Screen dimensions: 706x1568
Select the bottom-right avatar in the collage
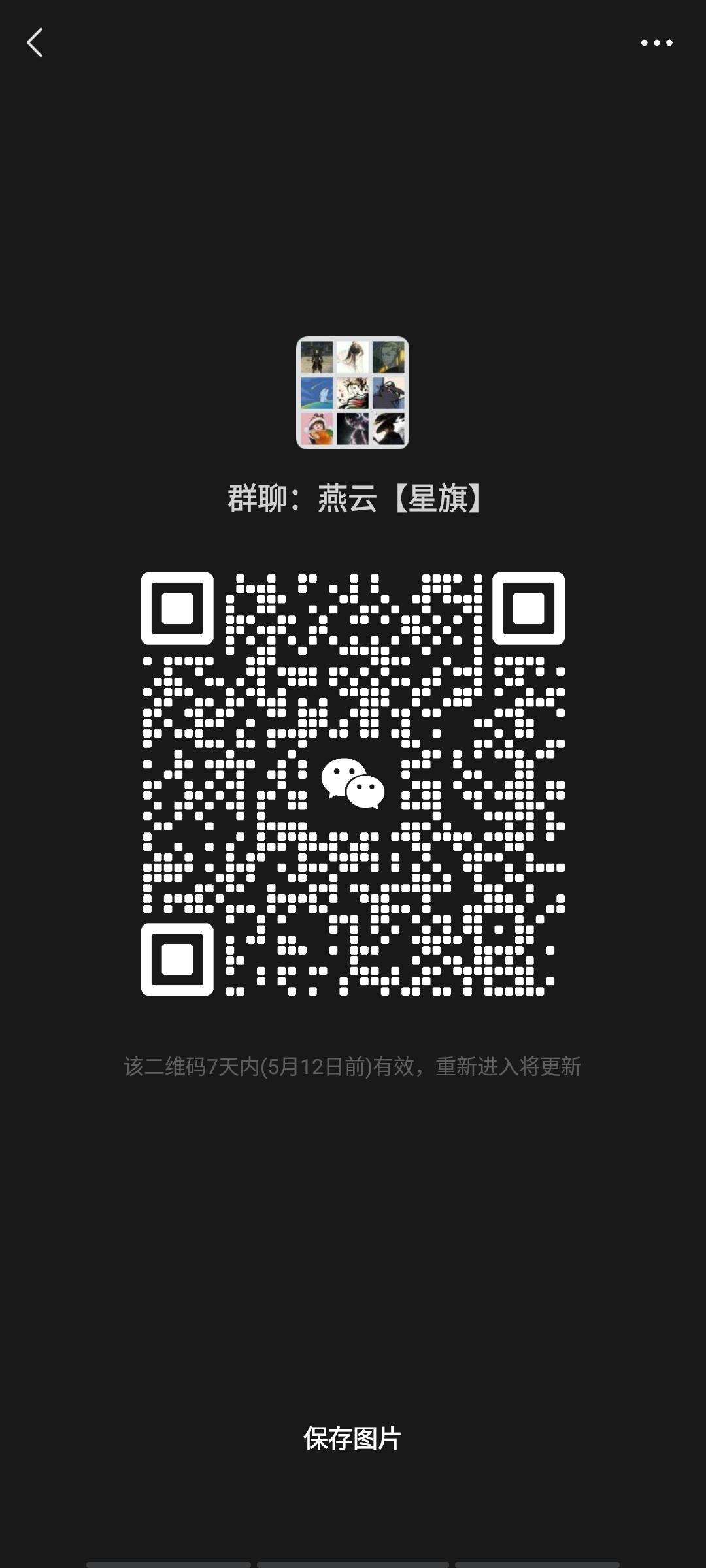pos(388,428)
